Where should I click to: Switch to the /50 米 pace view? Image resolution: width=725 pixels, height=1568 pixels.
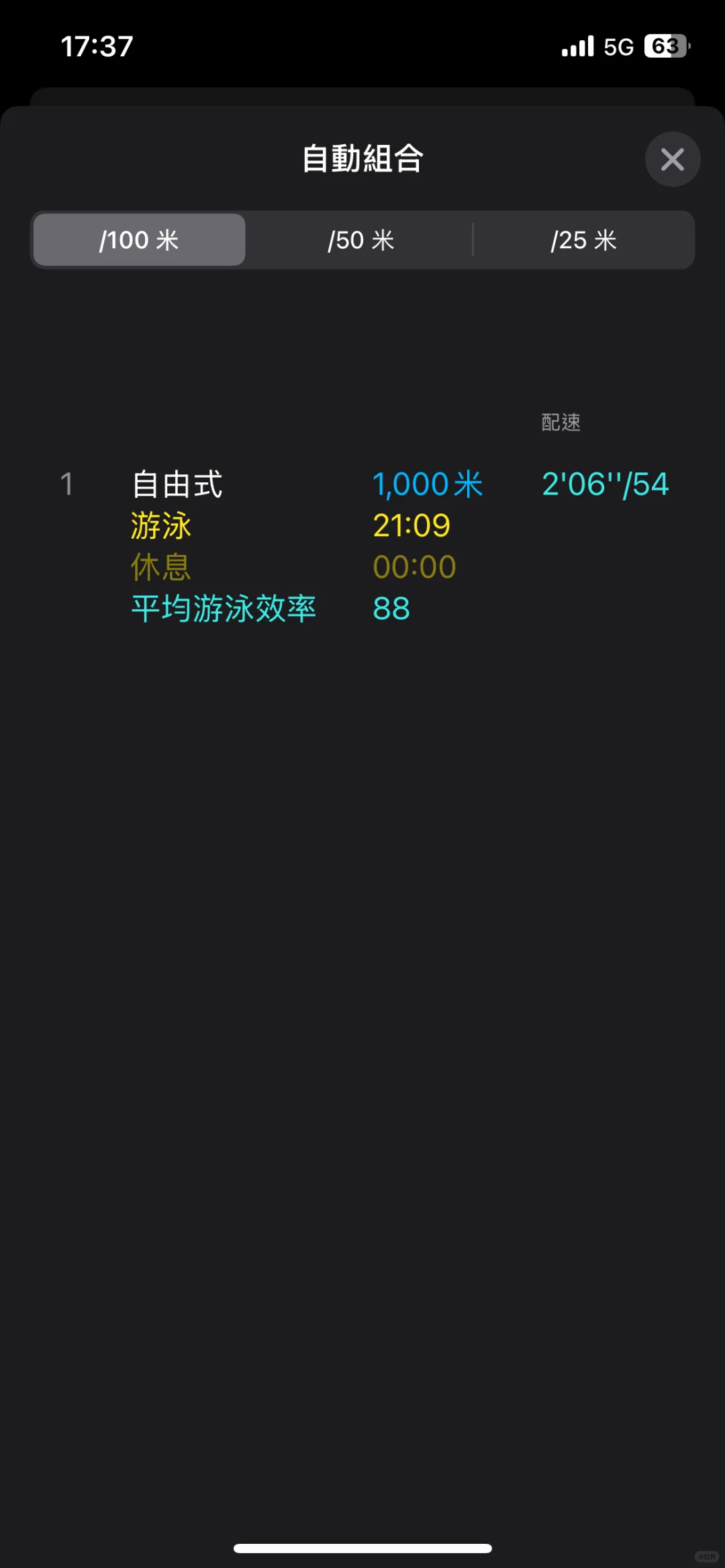tap(360, 240)
